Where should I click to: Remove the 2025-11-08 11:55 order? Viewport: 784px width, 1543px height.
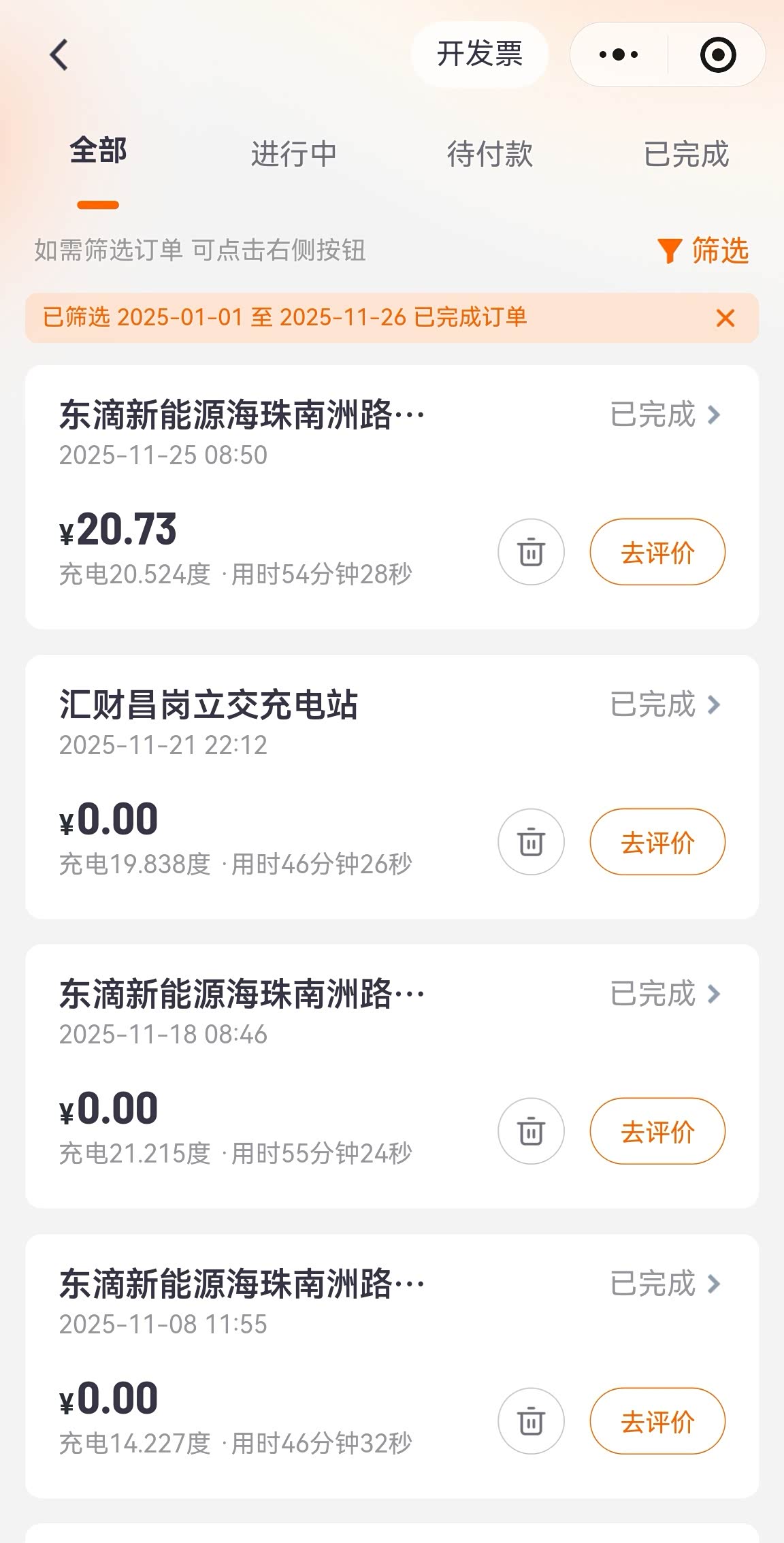(531, 1421)
